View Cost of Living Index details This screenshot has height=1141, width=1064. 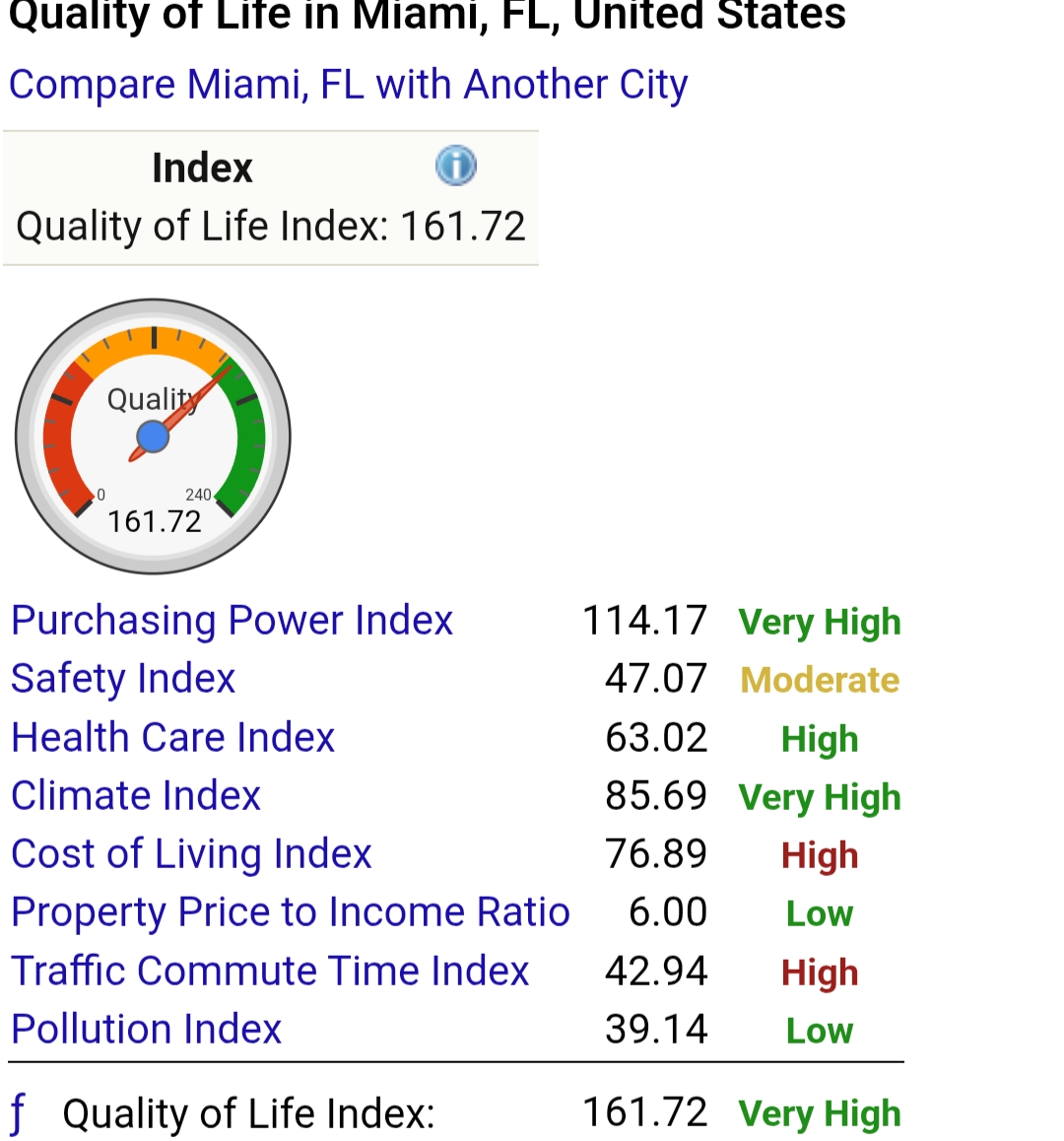coord(191,854)
